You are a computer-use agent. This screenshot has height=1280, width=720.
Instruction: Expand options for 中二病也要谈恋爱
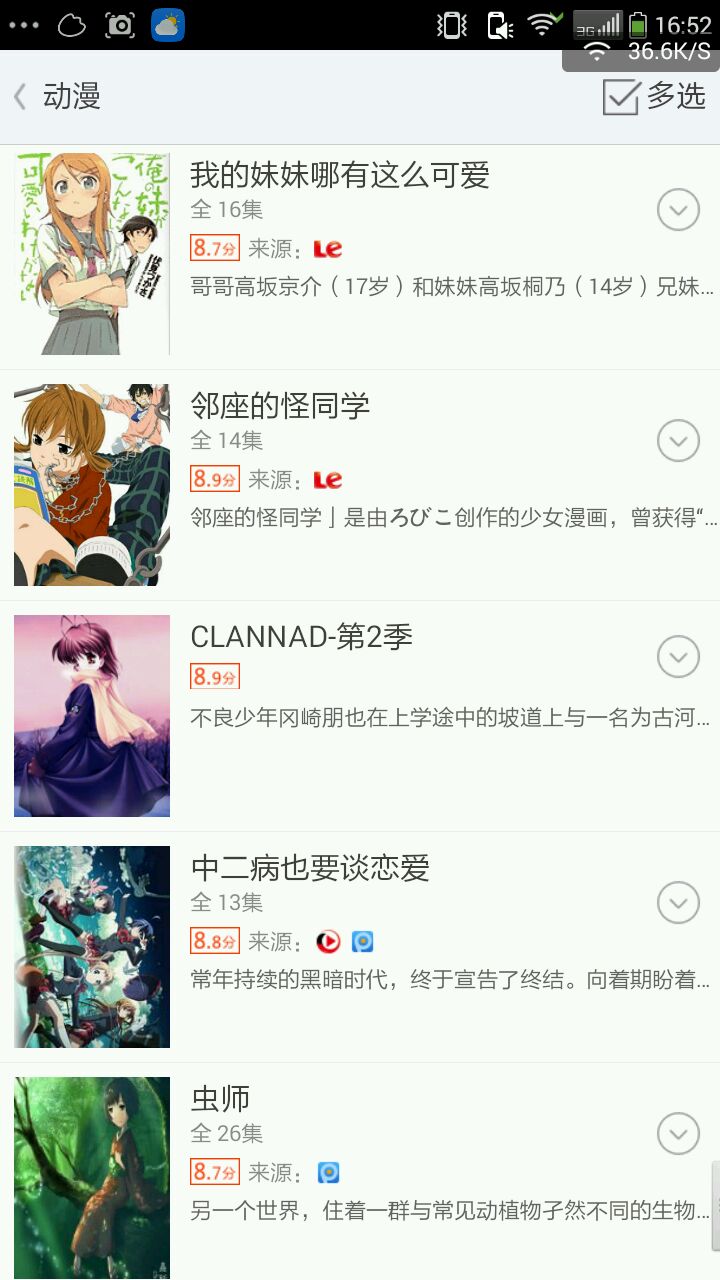678,903
